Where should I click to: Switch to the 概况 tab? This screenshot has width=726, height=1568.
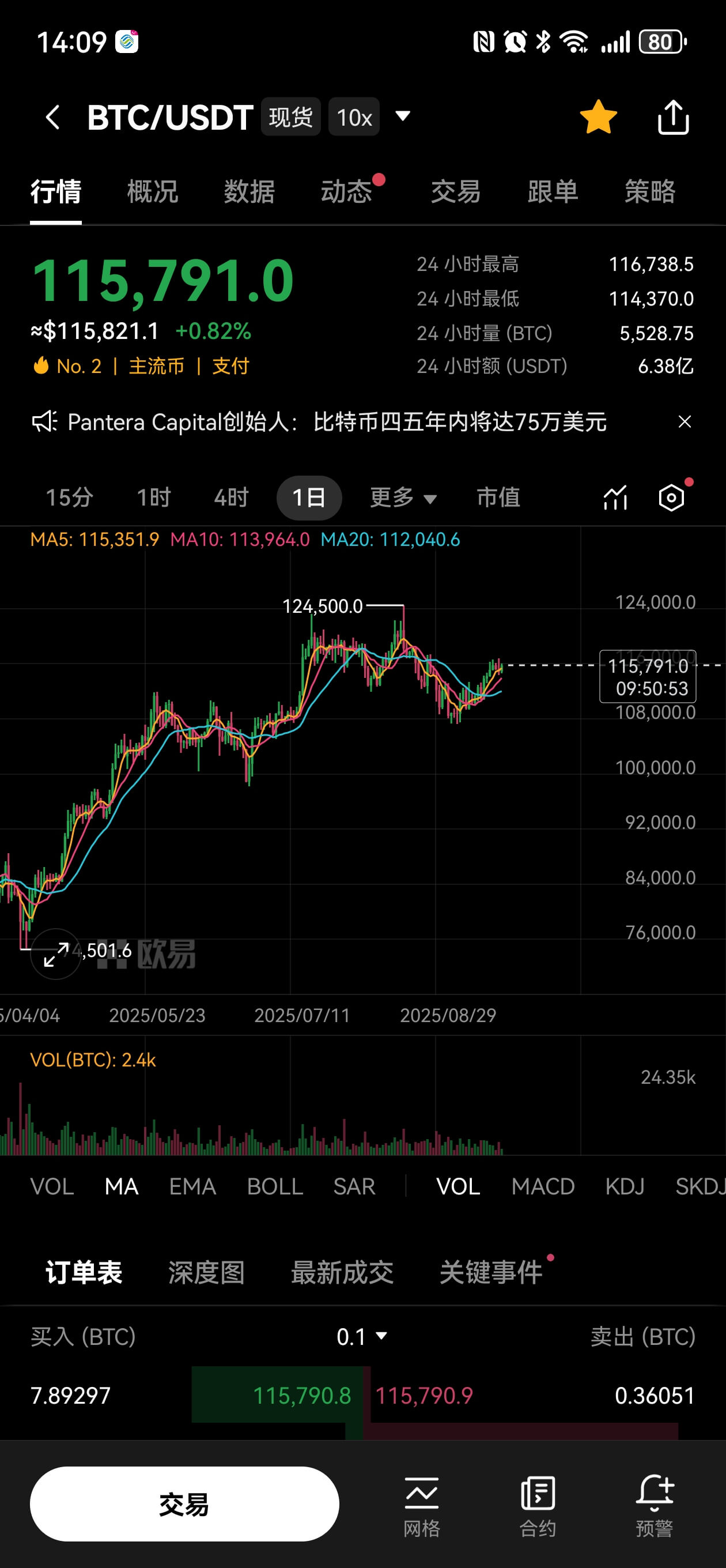(152, 192)
